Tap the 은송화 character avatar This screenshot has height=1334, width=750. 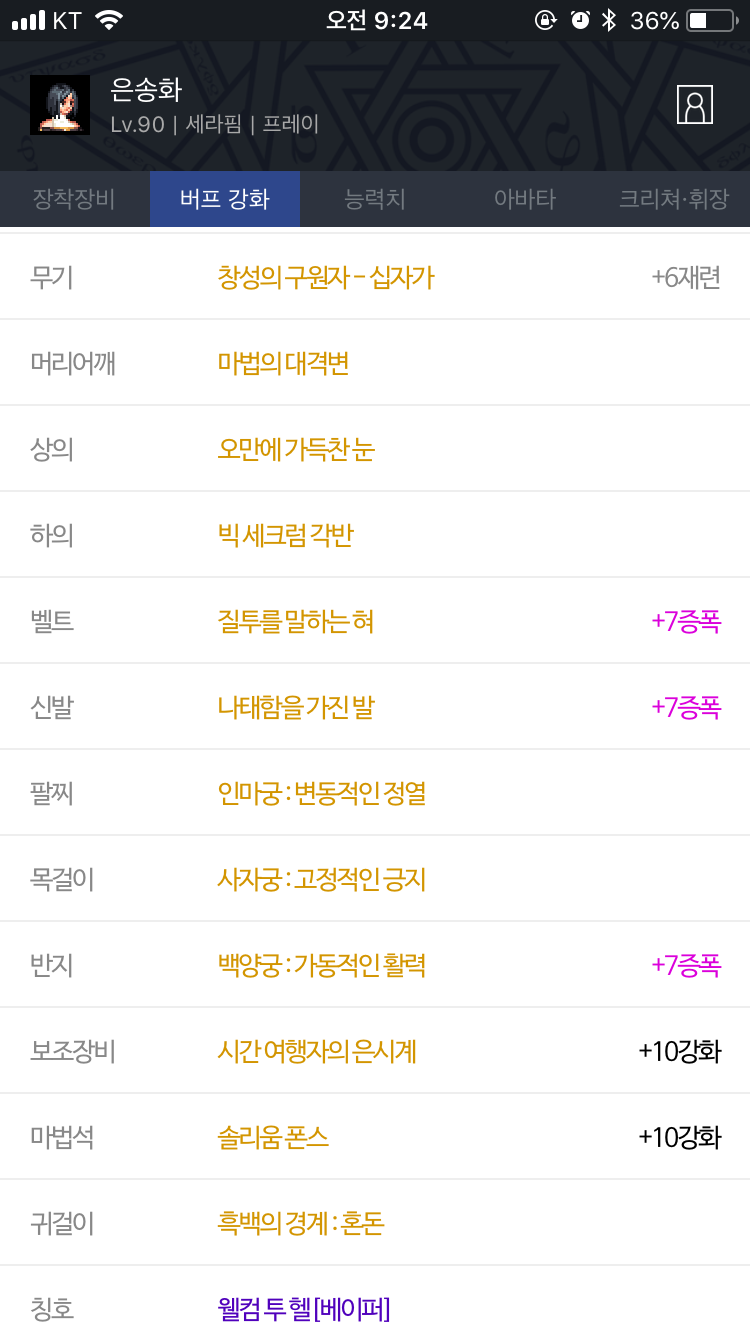point(60,105)
